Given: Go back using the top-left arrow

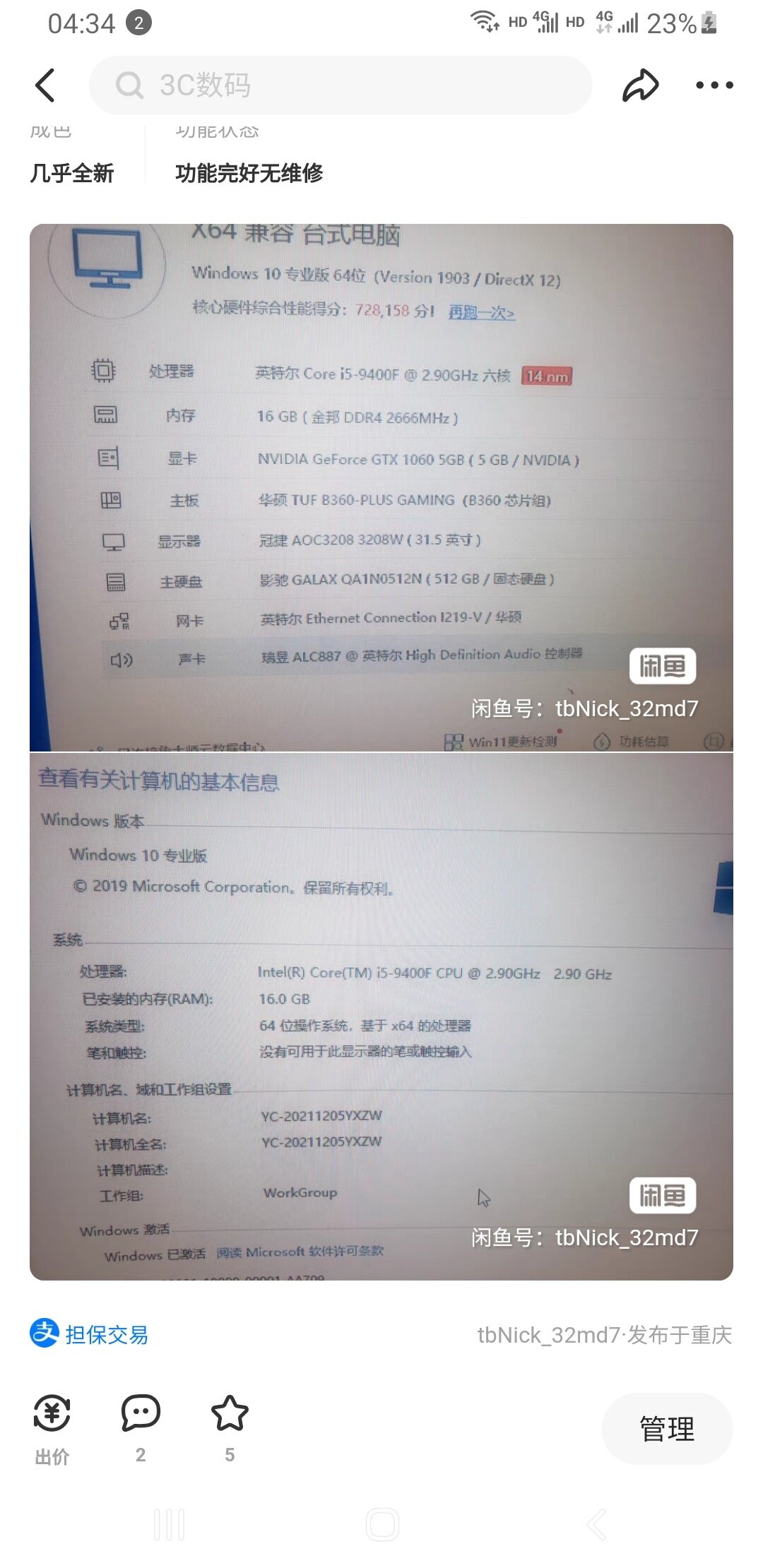Looking at the screenshot, I should coord(45,85).
